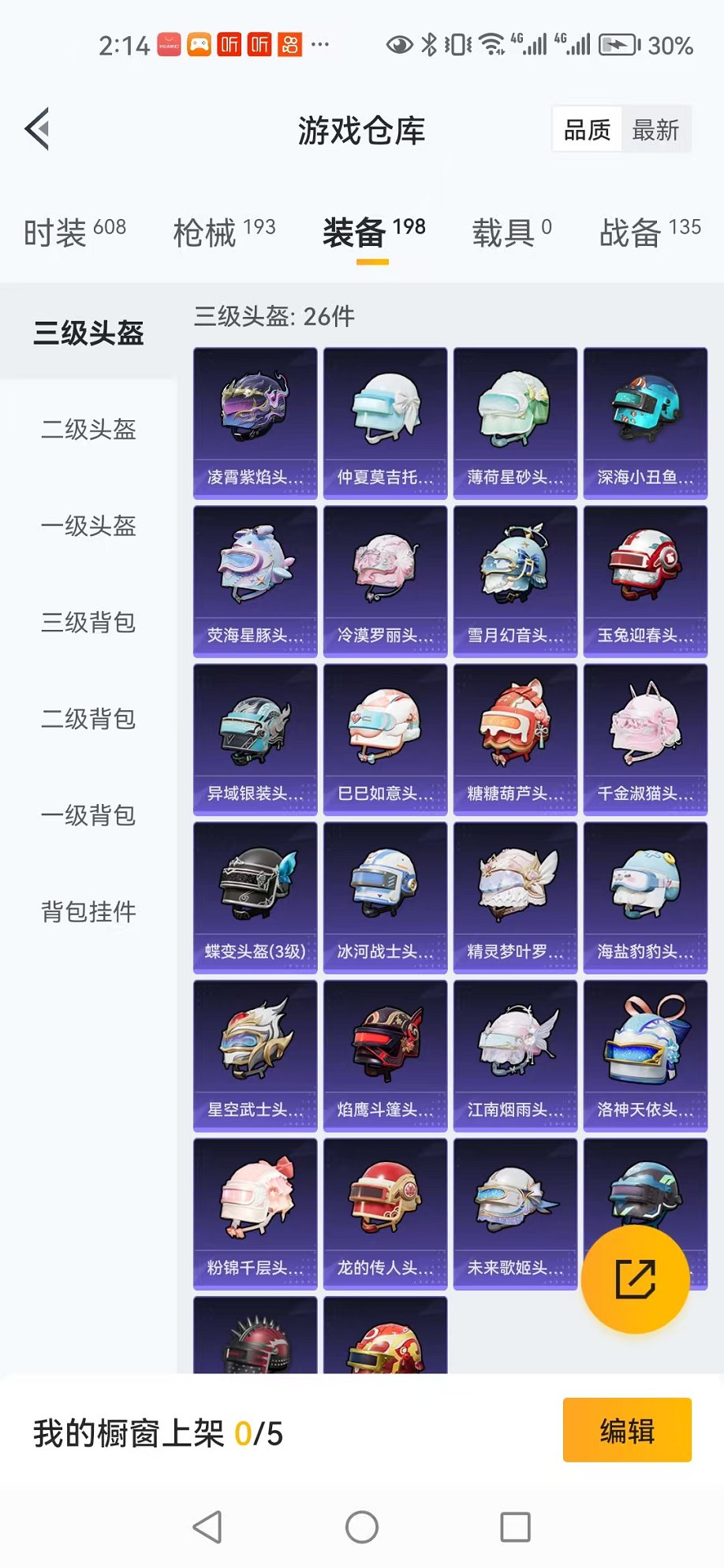Sort by 品质

pos(587,130)
